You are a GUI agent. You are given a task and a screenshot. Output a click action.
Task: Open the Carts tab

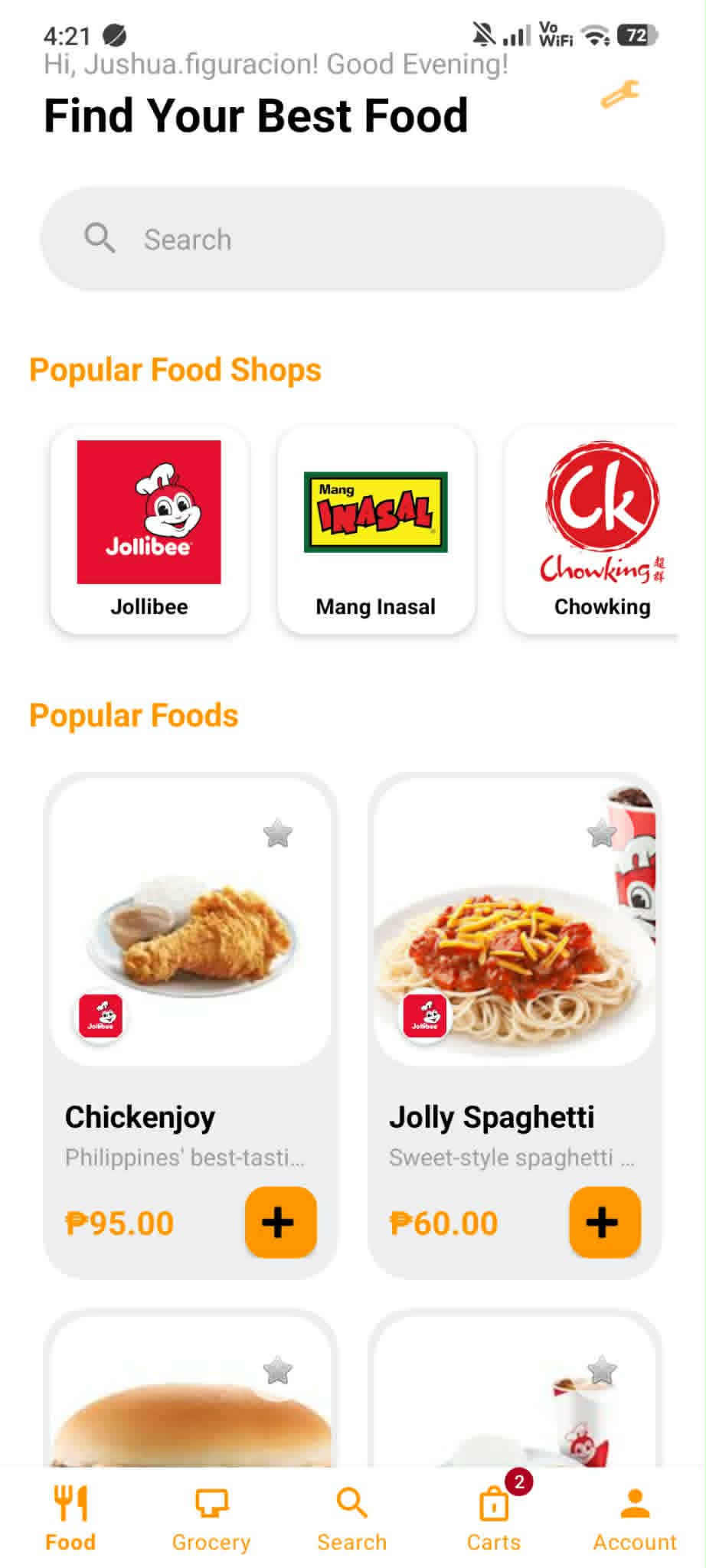click(494, 1519)
